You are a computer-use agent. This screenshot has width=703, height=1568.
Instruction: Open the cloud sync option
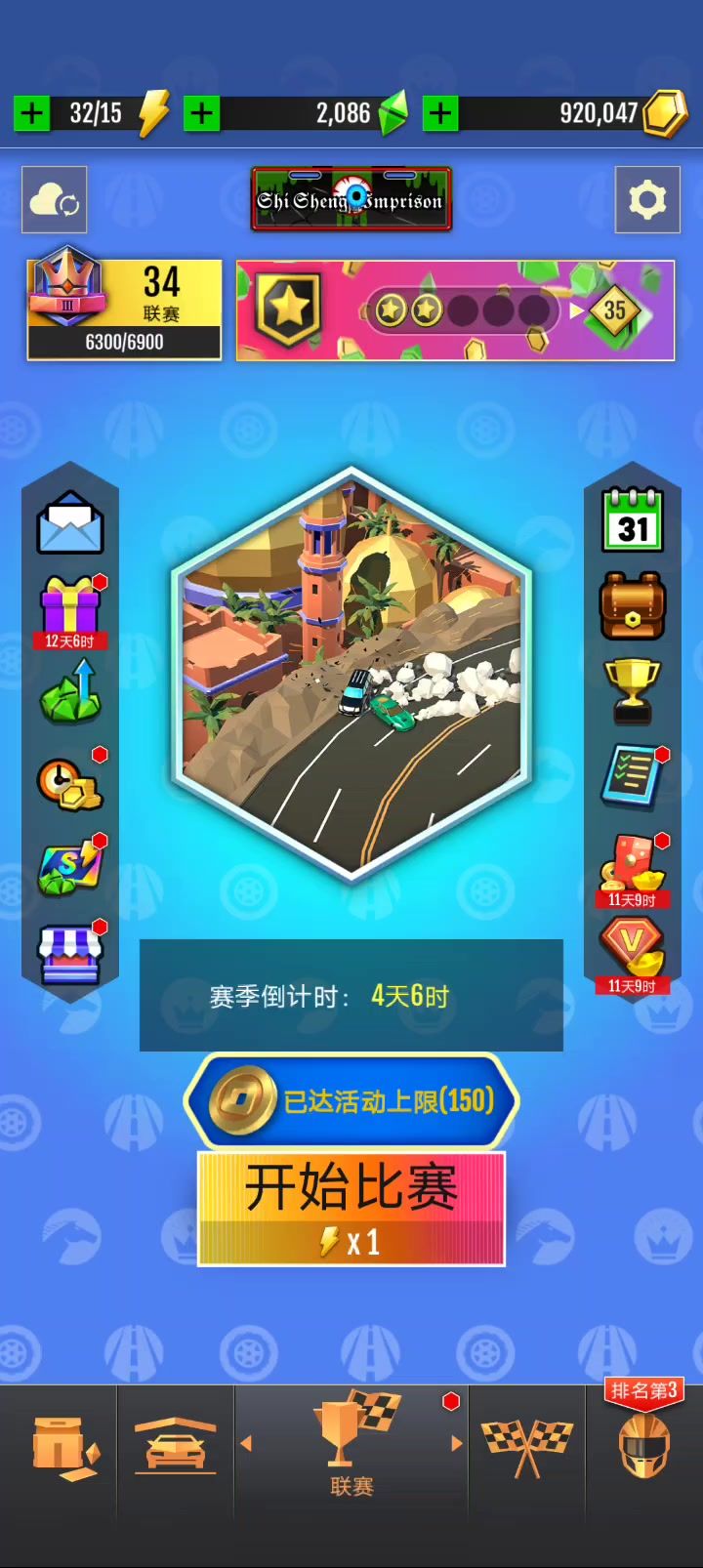coord(55,200)
